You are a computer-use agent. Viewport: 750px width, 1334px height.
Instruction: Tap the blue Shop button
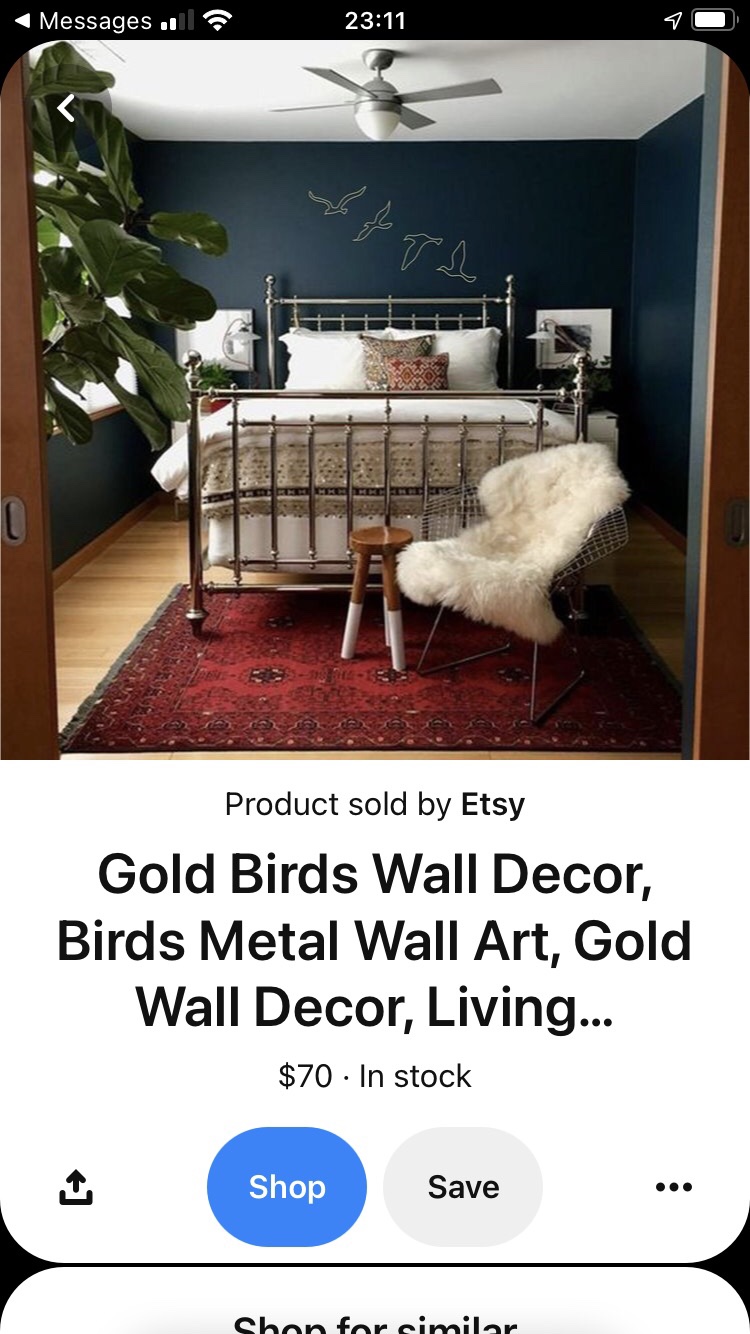coord(287,1187)
